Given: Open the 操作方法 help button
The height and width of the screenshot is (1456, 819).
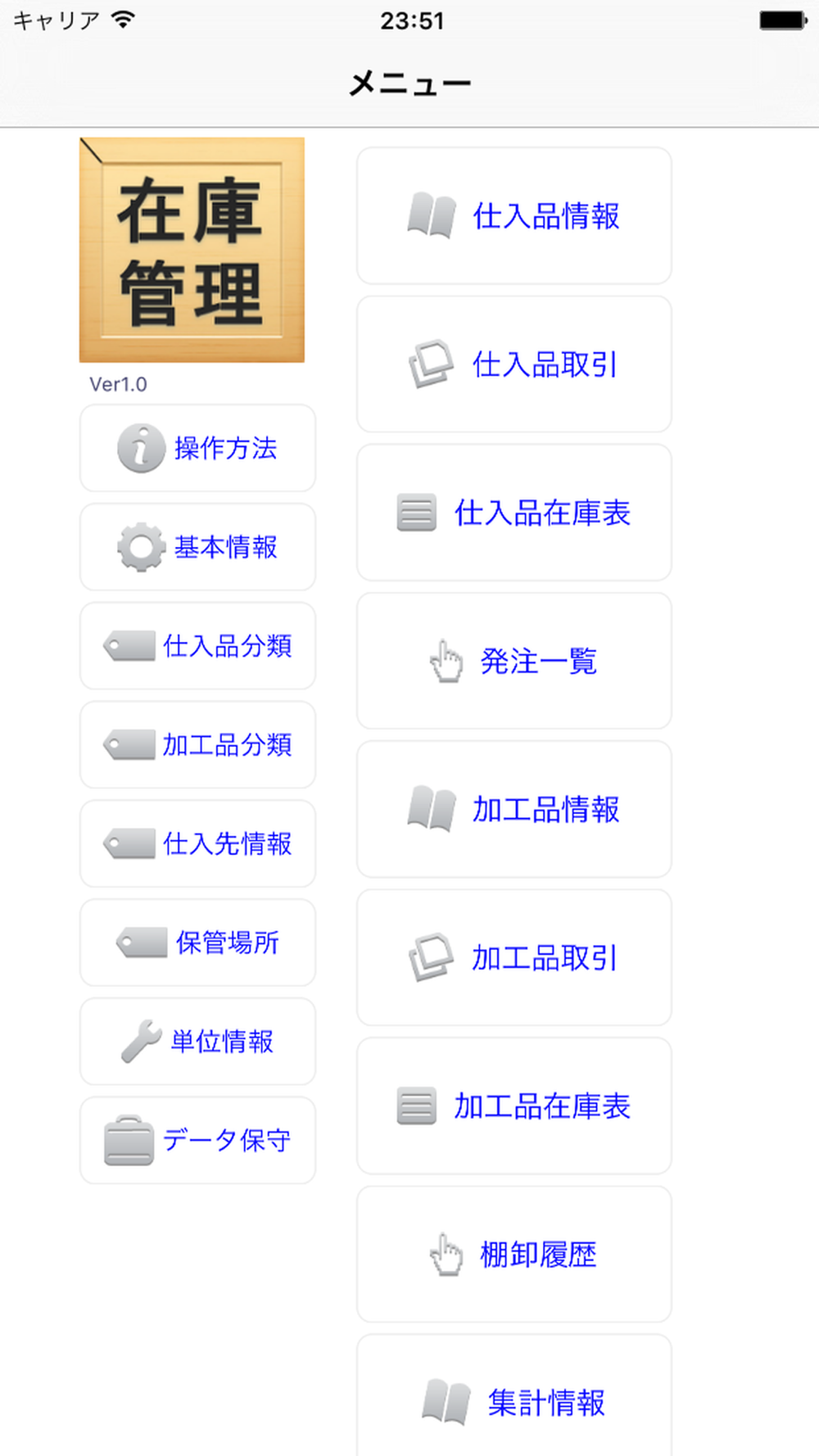Looking at the screenshot, I should 197,448.
